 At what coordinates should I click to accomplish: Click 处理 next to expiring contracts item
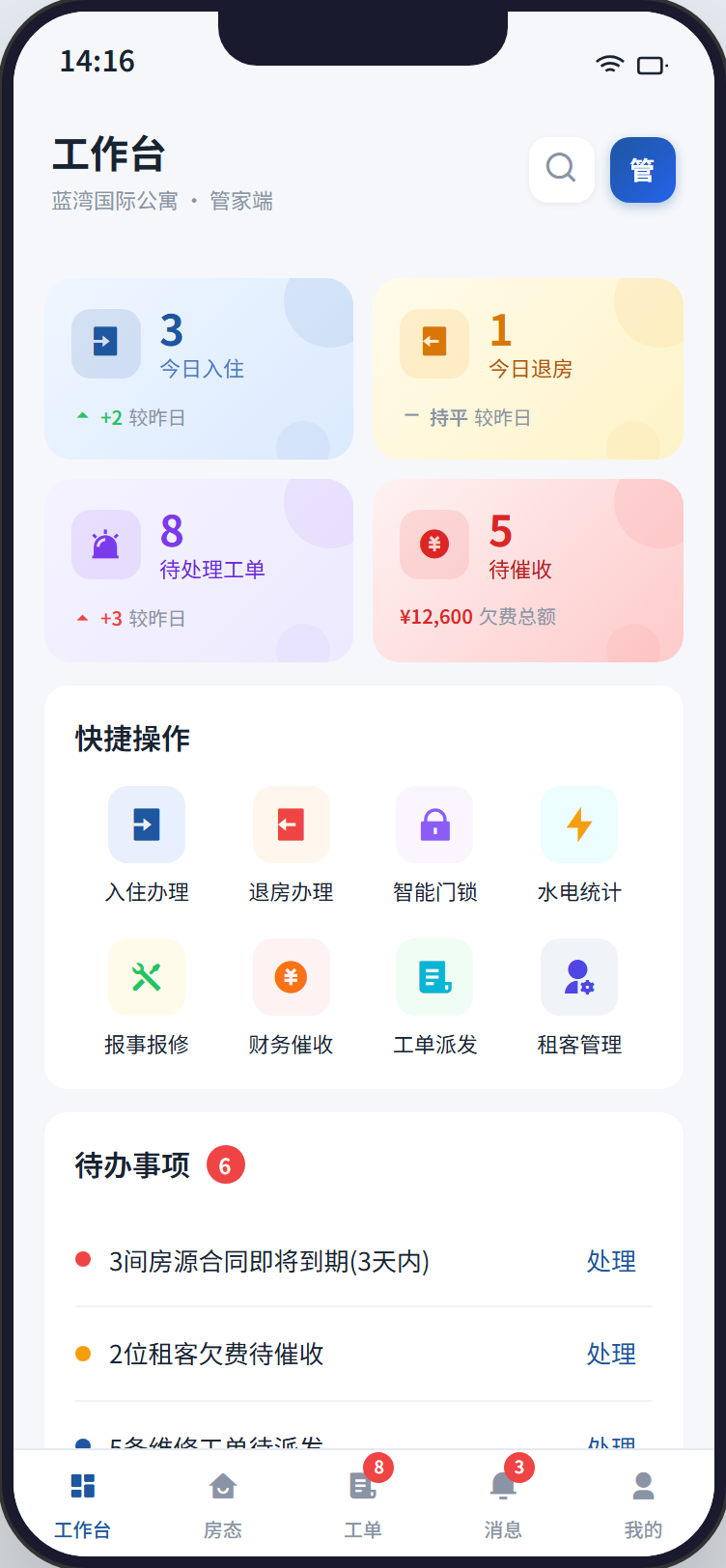[x=611, y=1262]
